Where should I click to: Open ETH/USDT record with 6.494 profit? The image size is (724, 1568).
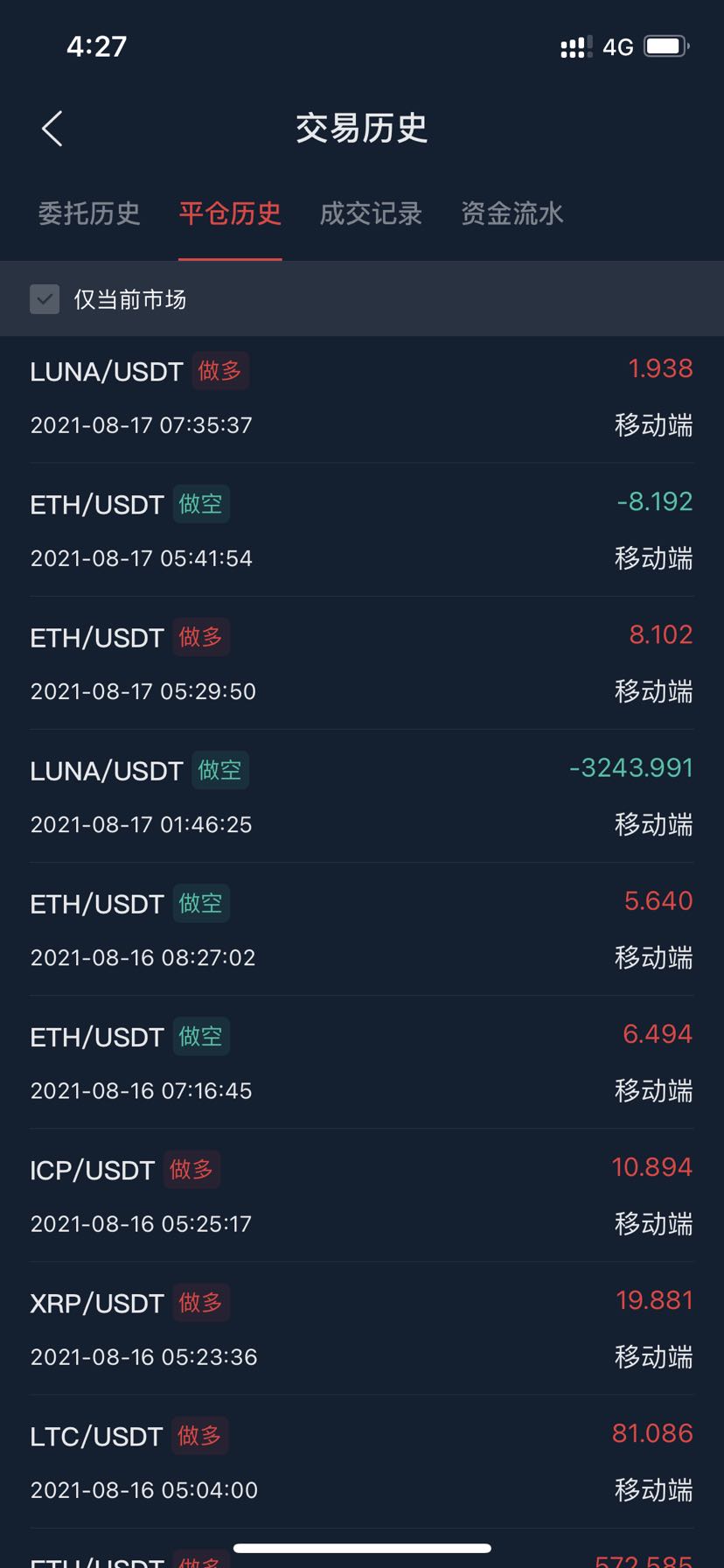(361, 1062)
